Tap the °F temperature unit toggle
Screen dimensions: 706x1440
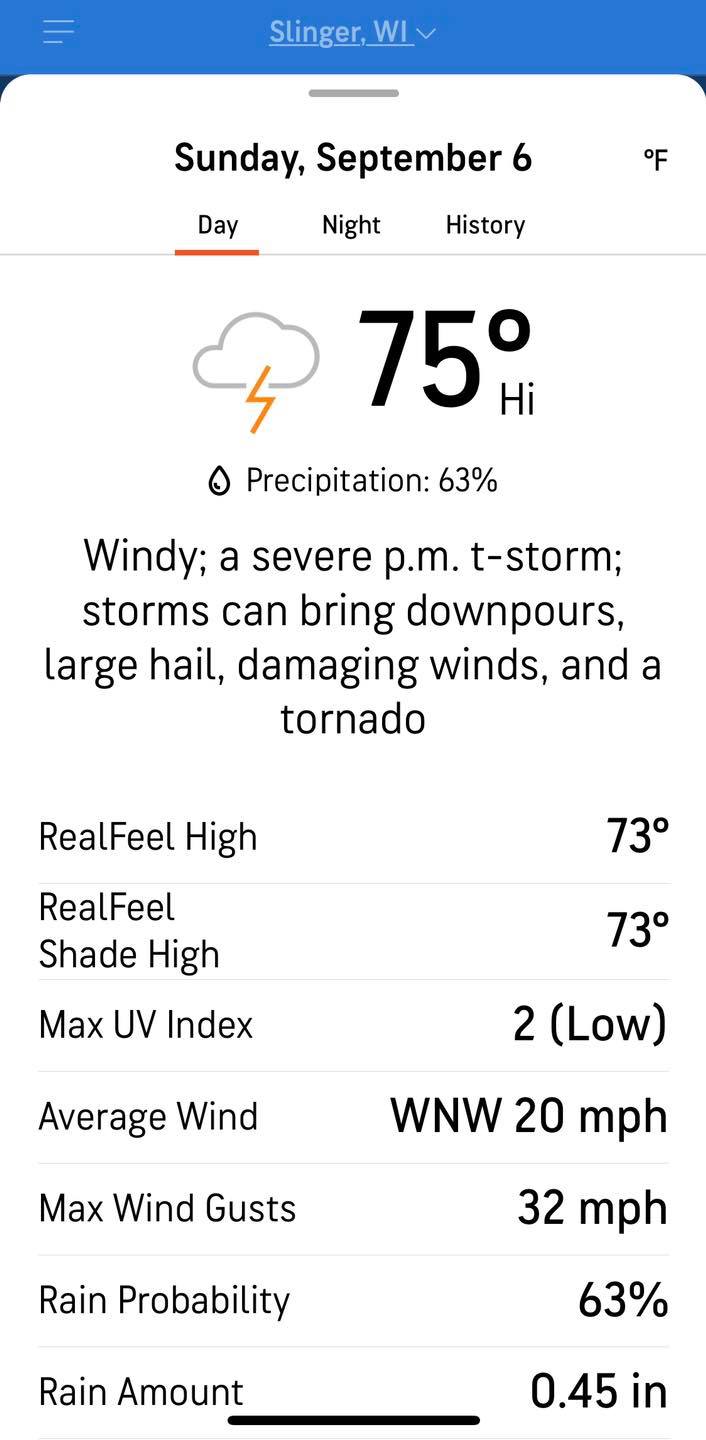tap(655, 160)
